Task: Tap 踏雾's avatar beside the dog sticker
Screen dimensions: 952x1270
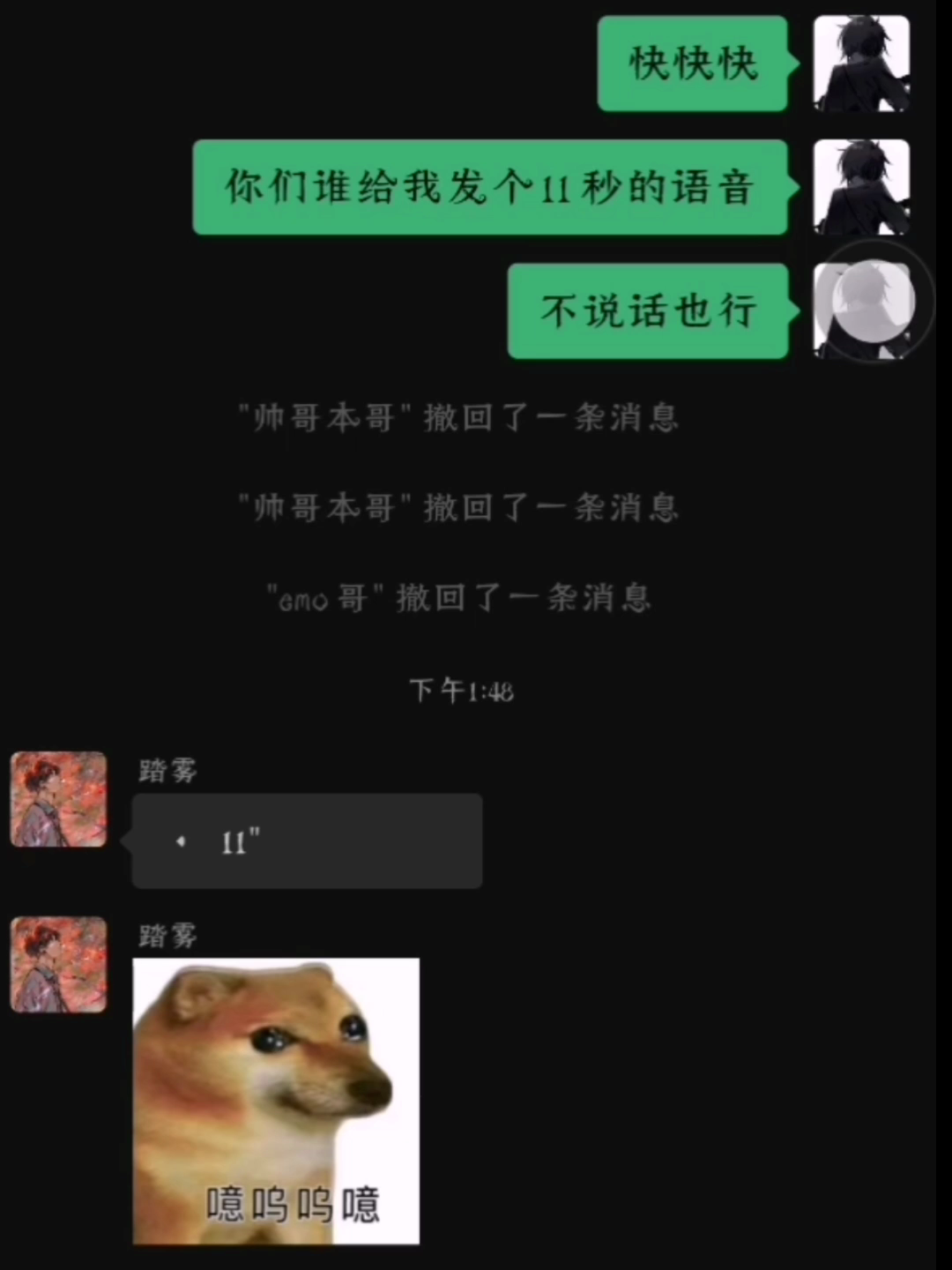Action: 58,964
